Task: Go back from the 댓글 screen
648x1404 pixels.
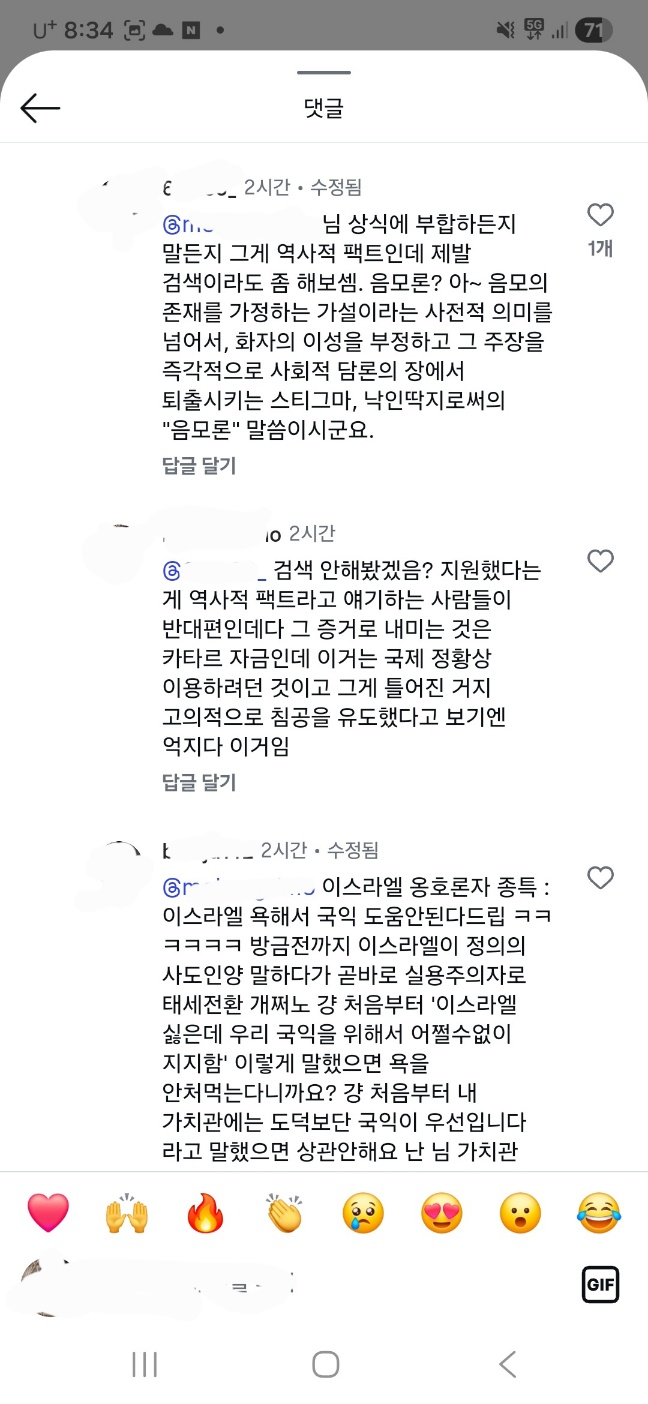Action: (x=40, y=108)
